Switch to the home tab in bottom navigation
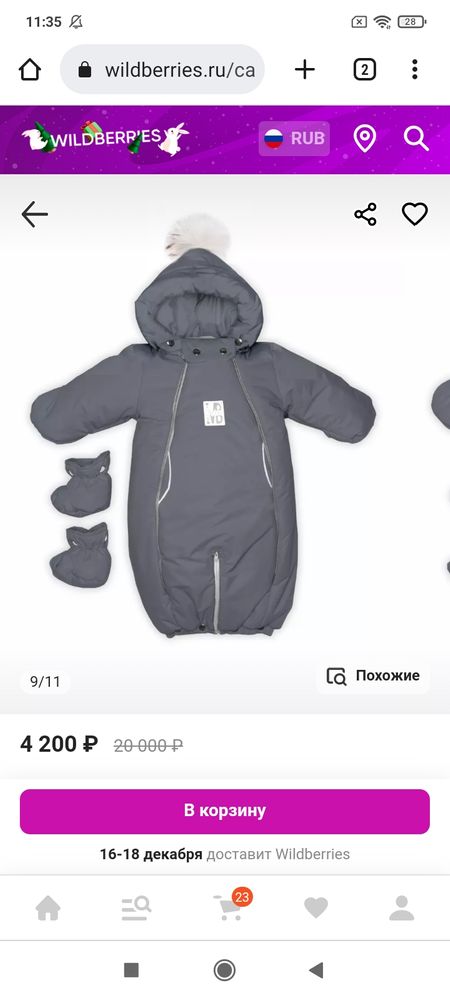 click(x=48, y=908)
